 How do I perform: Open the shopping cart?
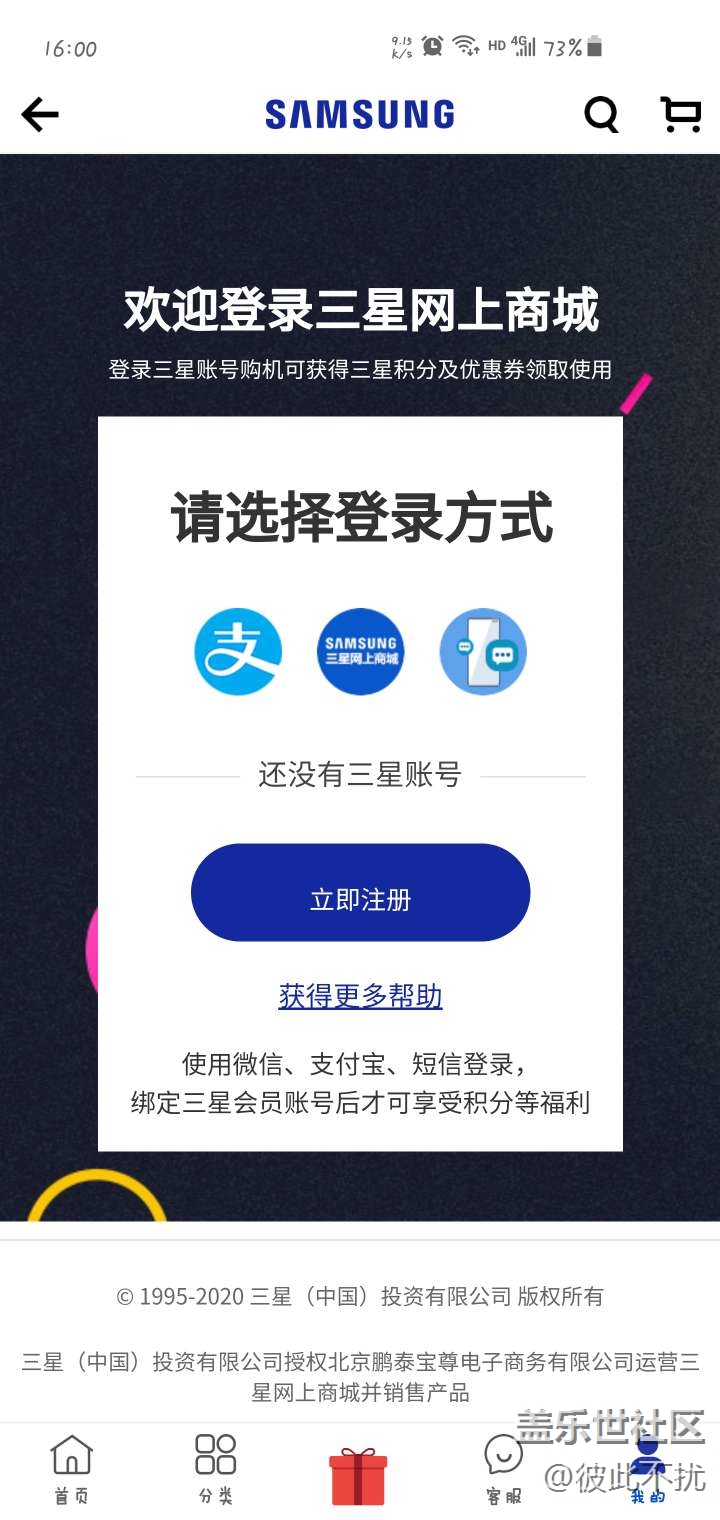click(x=681, y=114)
